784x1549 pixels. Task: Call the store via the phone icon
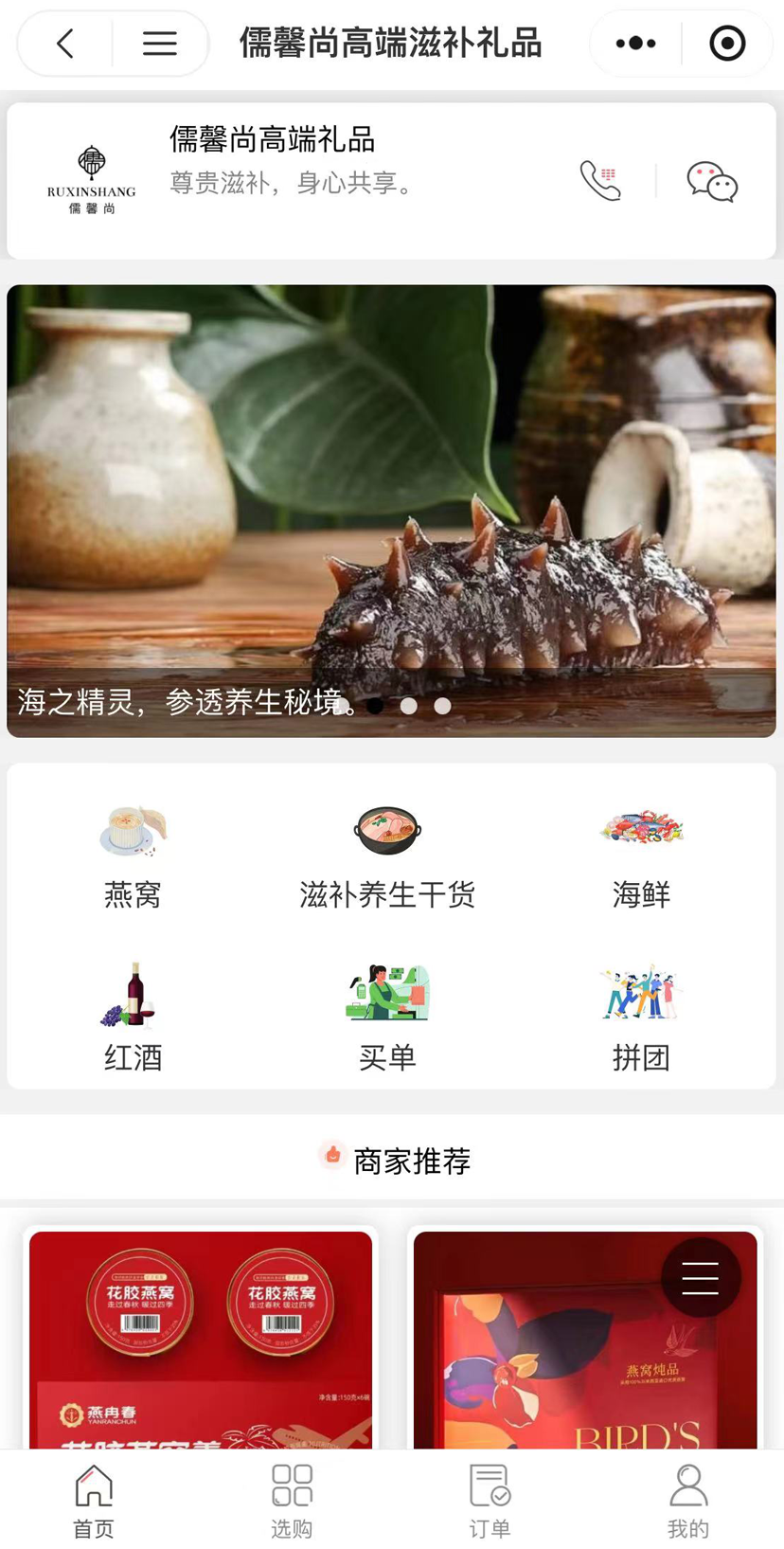[x=600, y=180]
